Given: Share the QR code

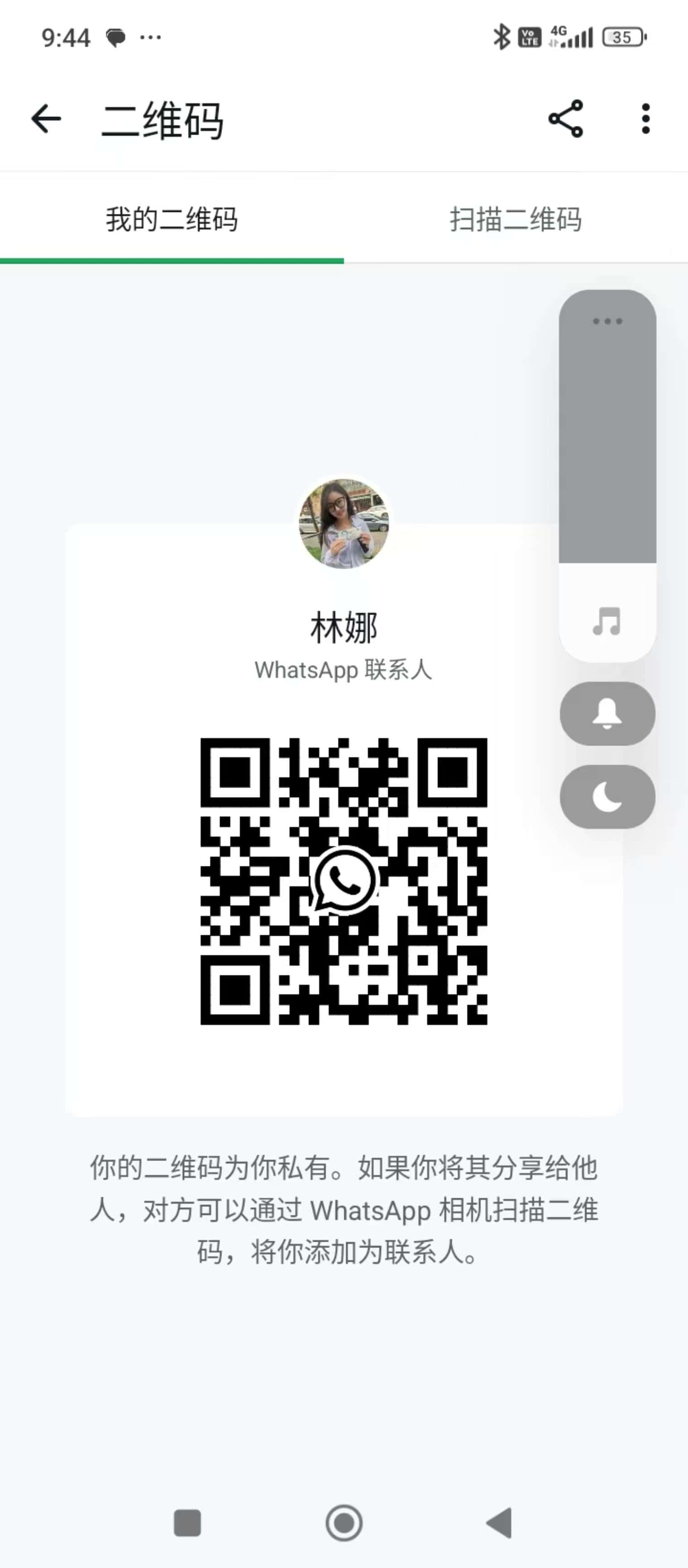Looking at the screenshot, I should tap(566, 118).
